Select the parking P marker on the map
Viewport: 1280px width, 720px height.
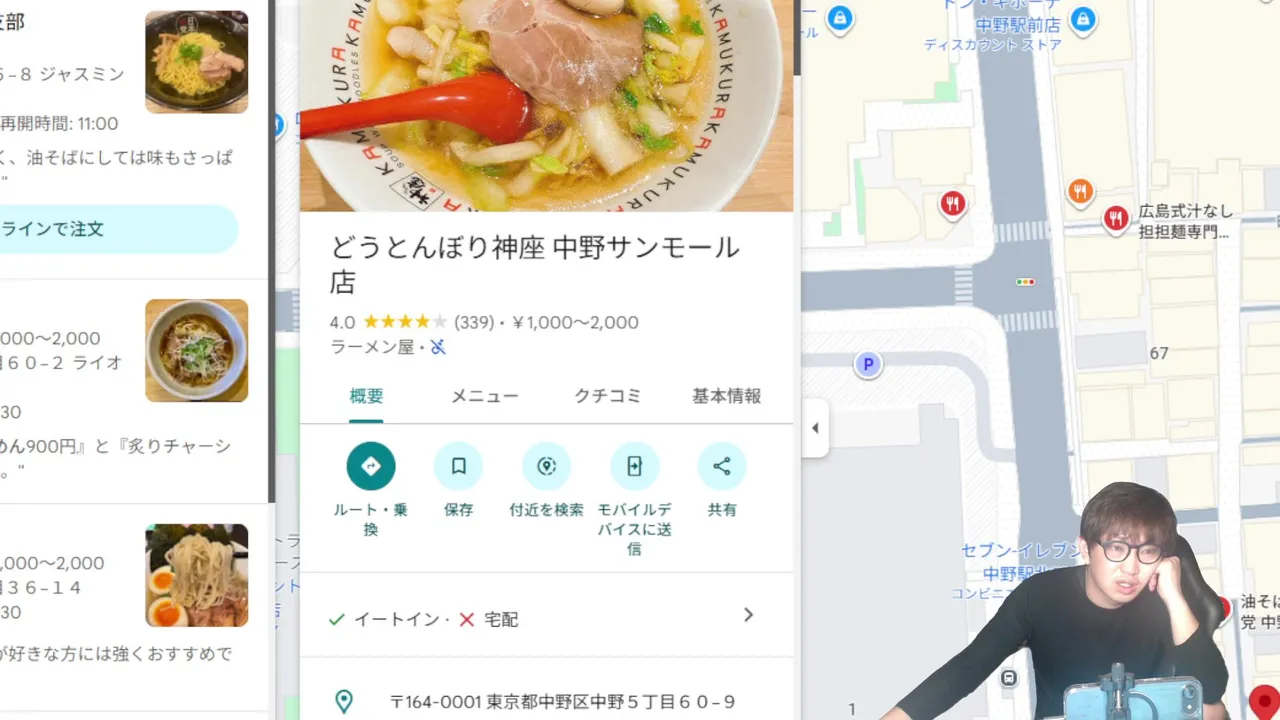[x=868, y=365]
